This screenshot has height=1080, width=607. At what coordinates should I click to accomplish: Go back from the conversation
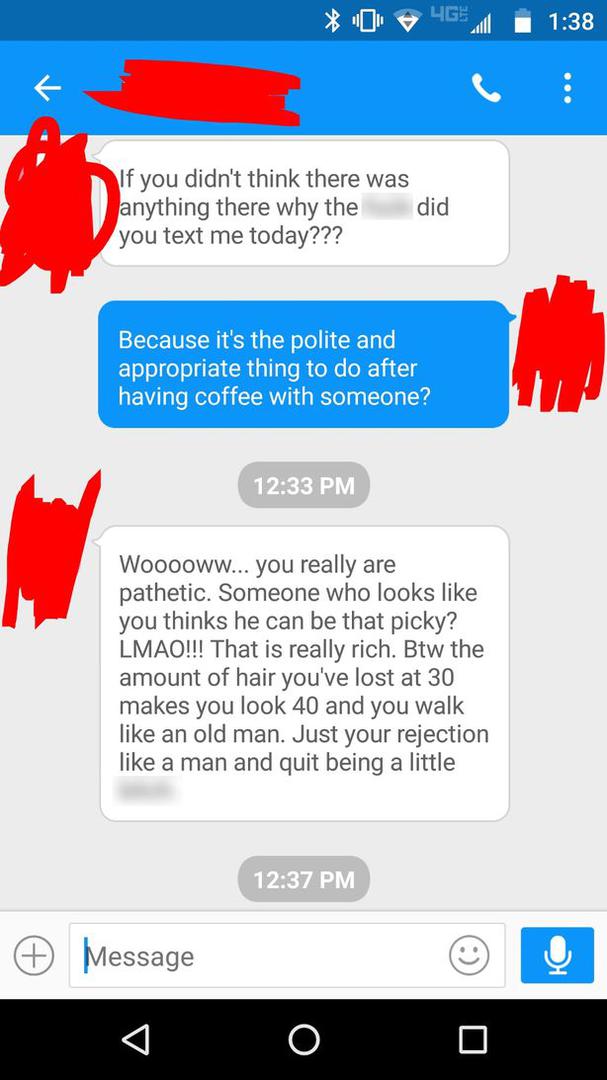[x=47, y=88]
